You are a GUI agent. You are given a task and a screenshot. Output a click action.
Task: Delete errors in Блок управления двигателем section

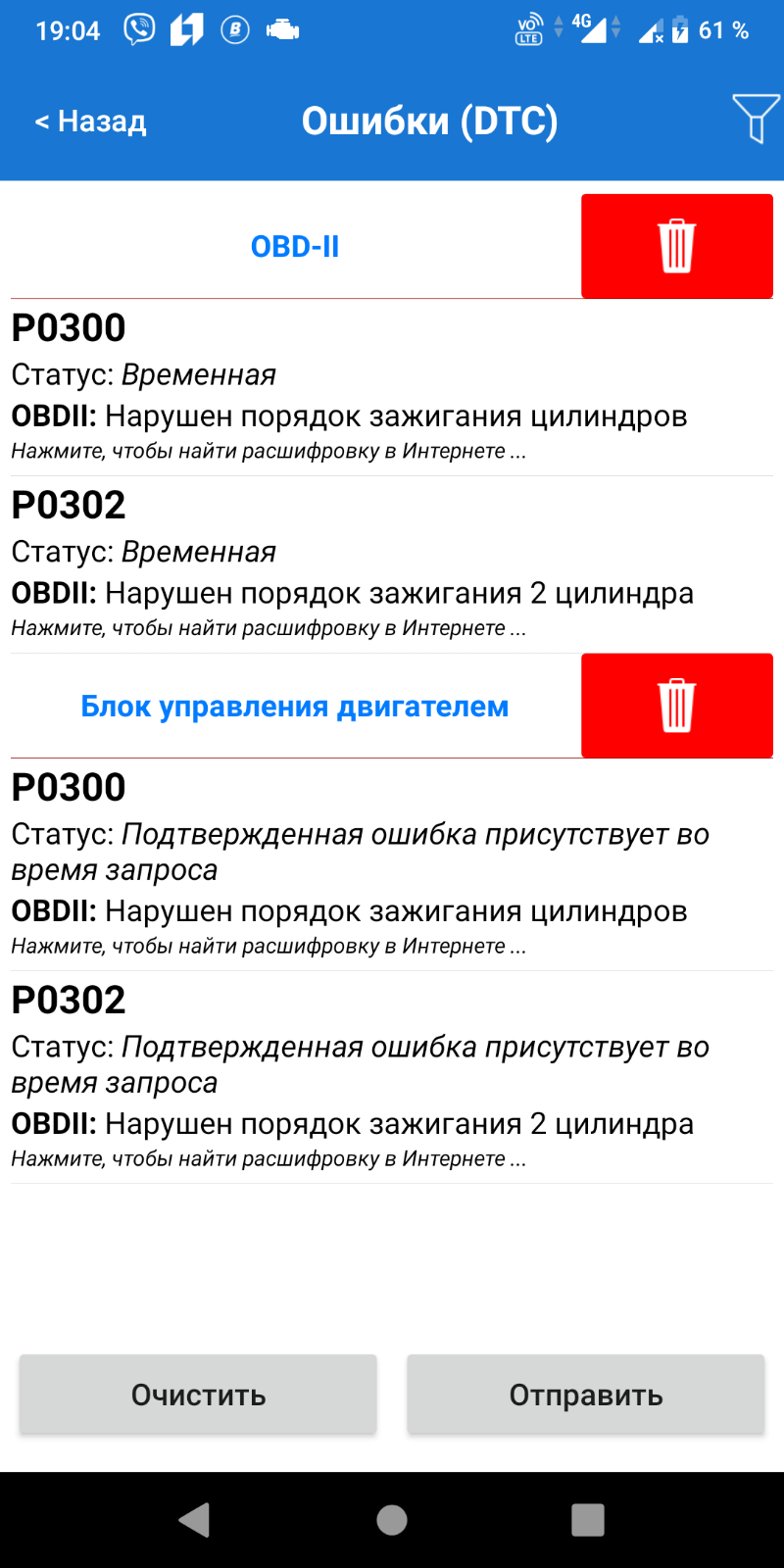677,706
